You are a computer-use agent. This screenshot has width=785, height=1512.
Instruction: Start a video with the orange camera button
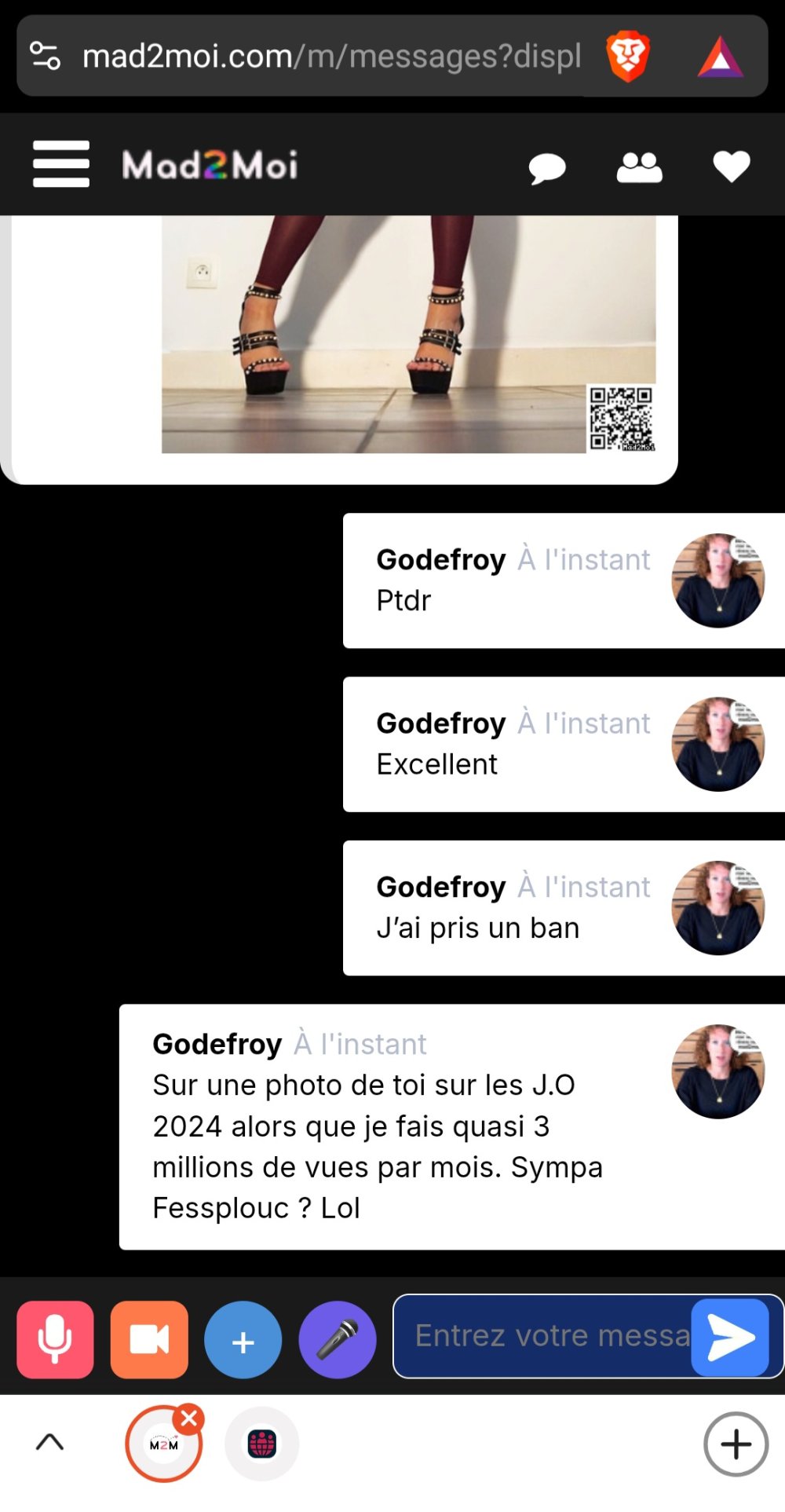pyautogui.click(x=149, y=1340)
